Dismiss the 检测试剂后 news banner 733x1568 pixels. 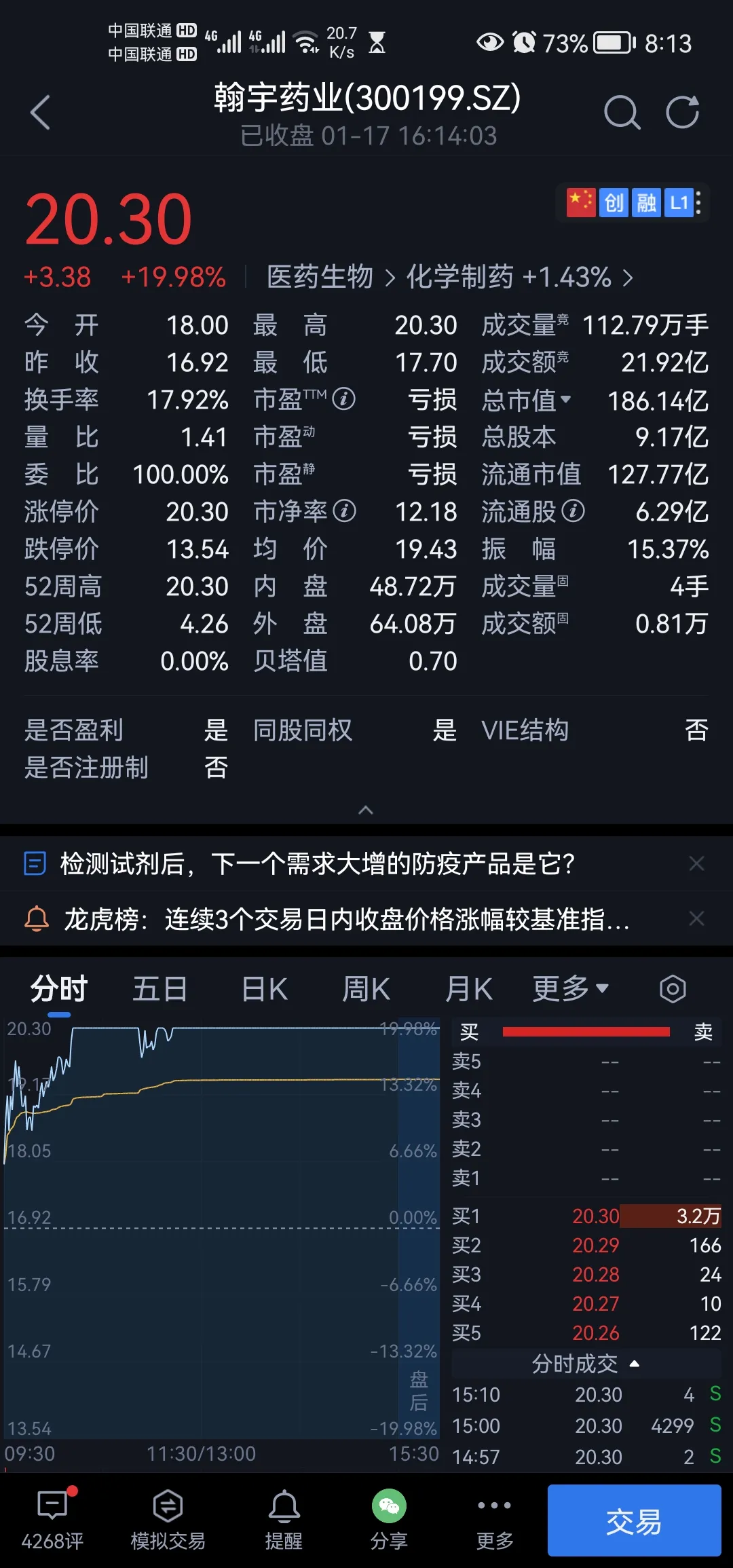pyautogui.click(x=696, y=863)
